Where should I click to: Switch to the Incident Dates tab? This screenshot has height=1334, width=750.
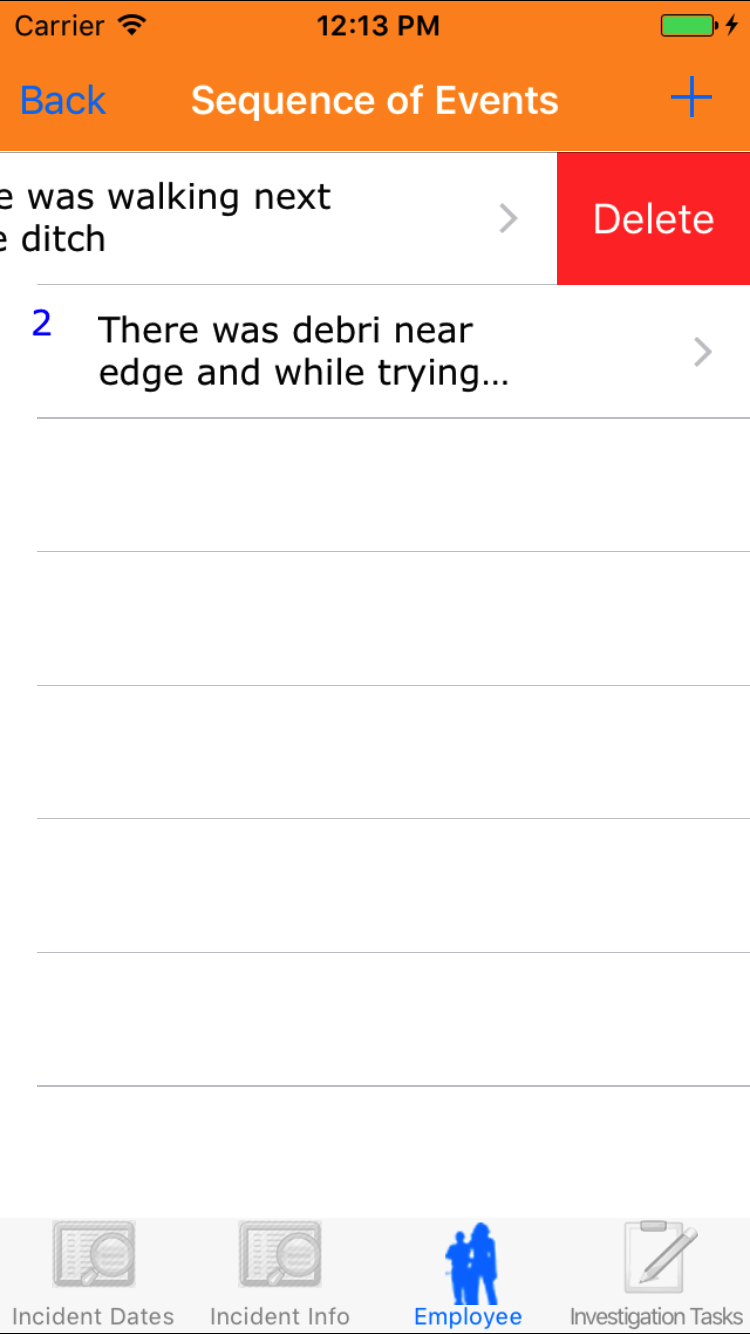coord(93,1274)
